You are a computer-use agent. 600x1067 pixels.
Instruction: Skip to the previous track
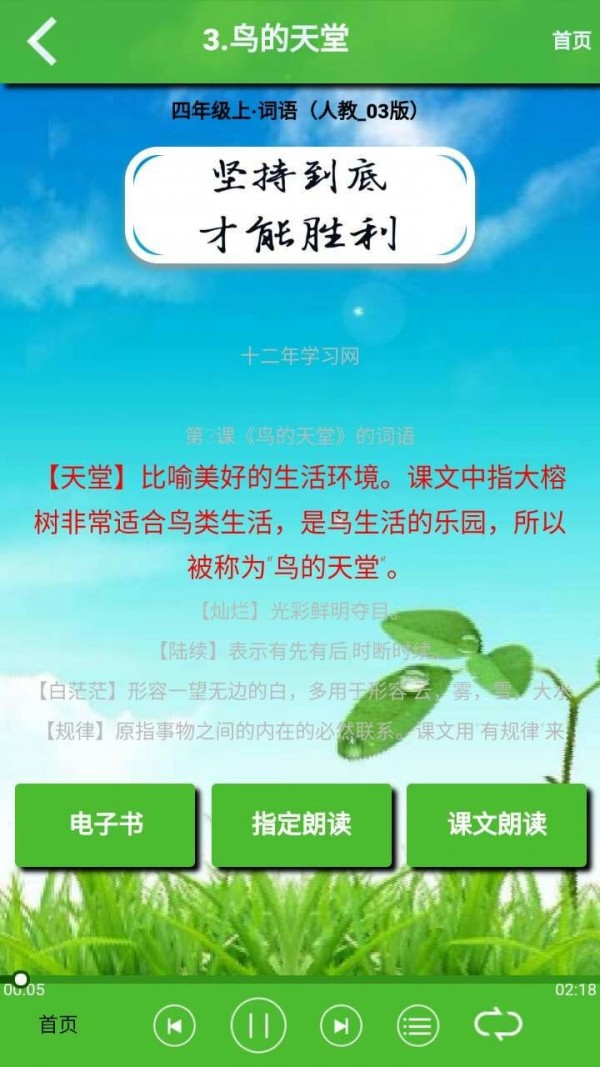[175, 1025]
